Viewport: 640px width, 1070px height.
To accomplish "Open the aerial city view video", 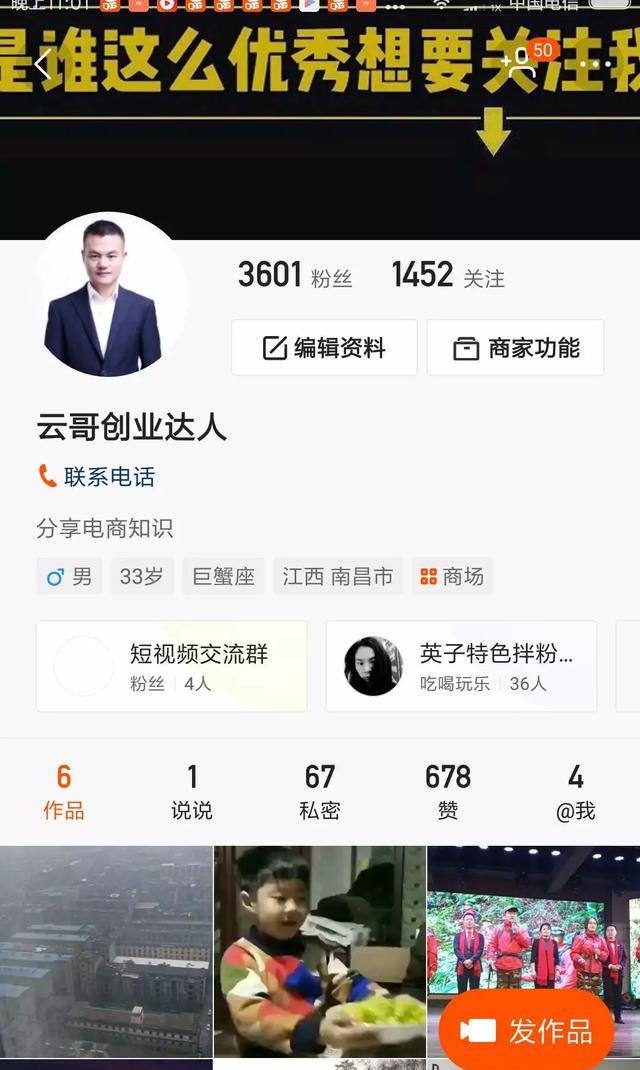I will click(x=106, y=950).
